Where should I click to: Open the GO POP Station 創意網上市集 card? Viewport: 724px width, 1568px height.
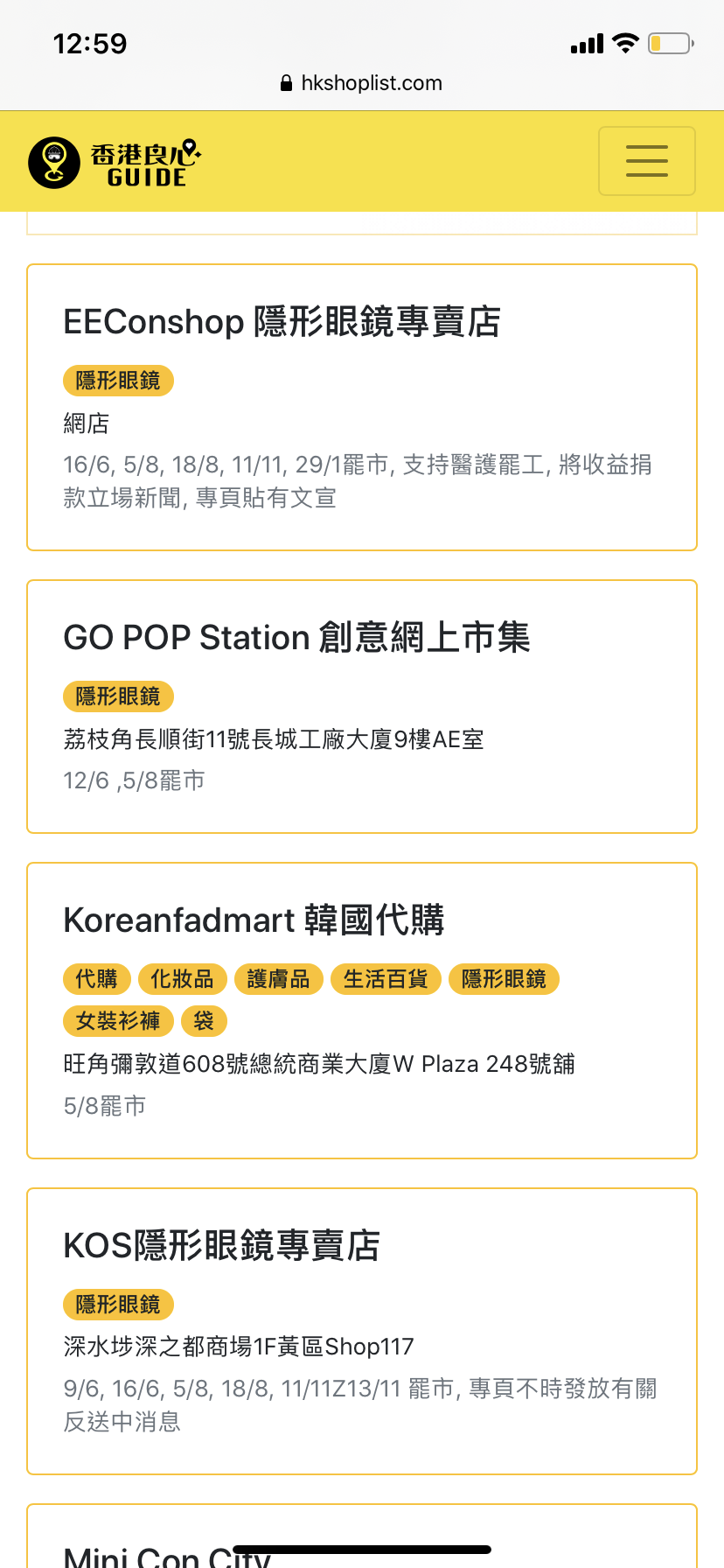[x=362, y=706]
